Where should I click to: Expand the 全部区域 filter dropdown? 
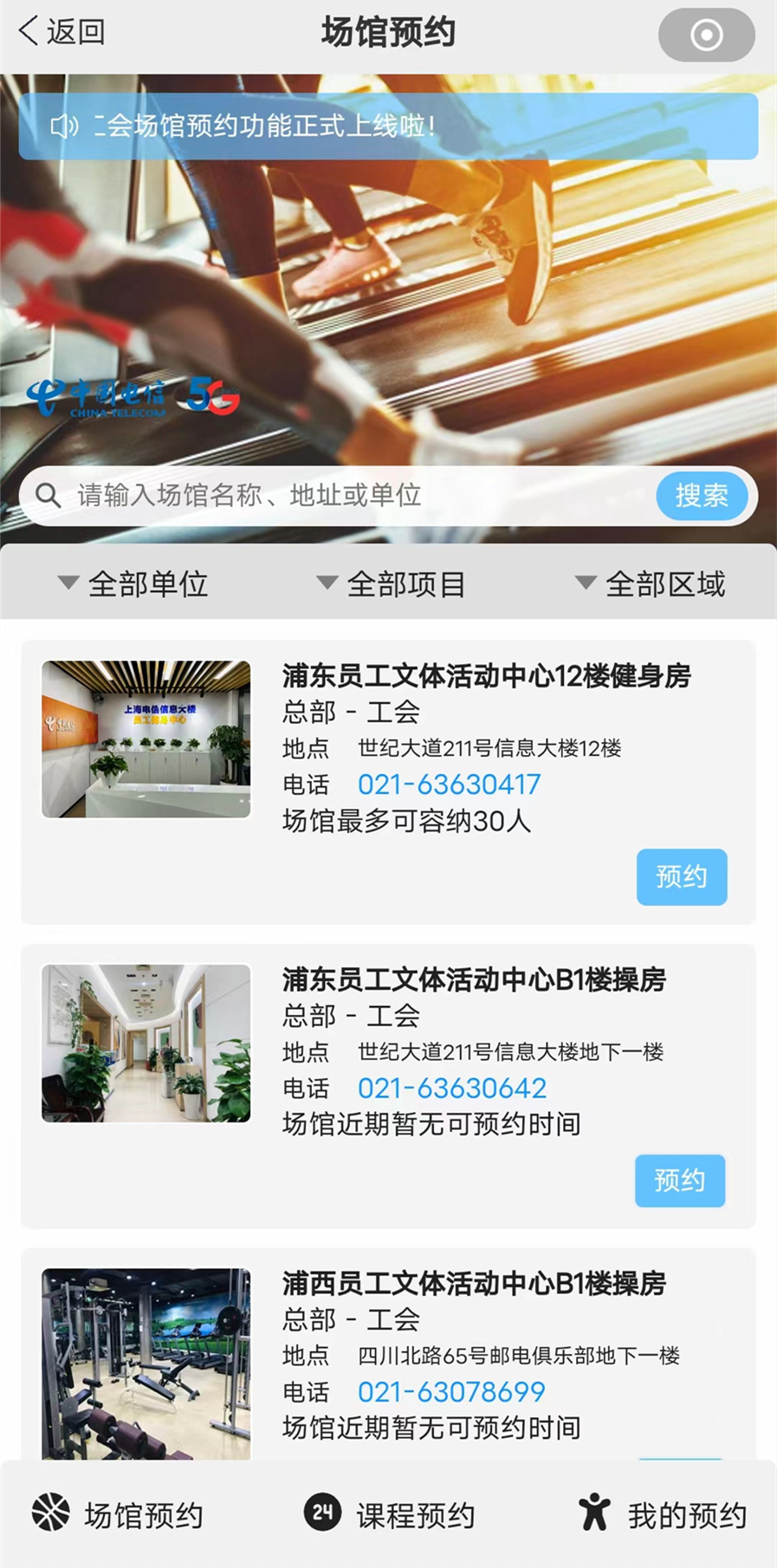coord(650,584)
